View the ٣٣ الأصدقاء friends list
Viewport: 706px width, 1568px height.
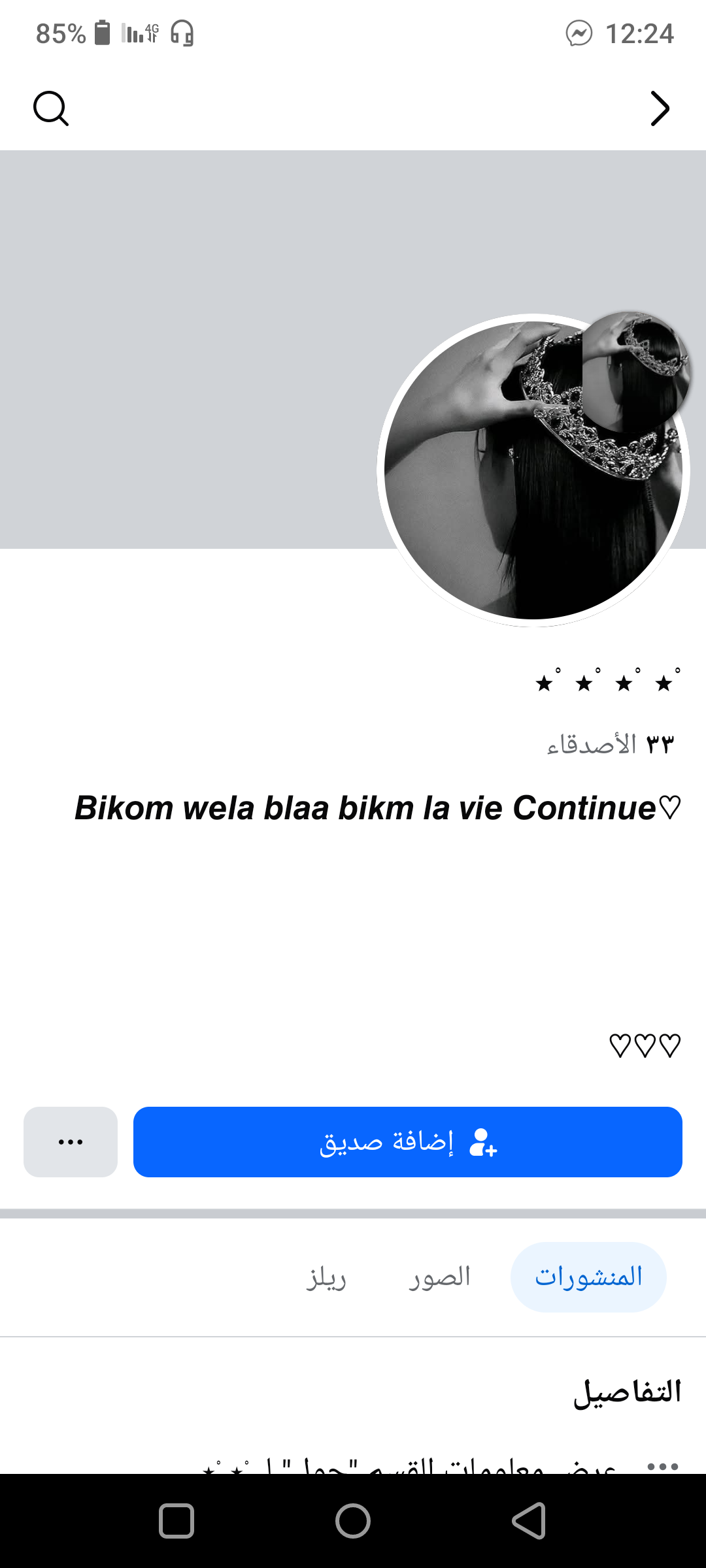pos(611,744)
